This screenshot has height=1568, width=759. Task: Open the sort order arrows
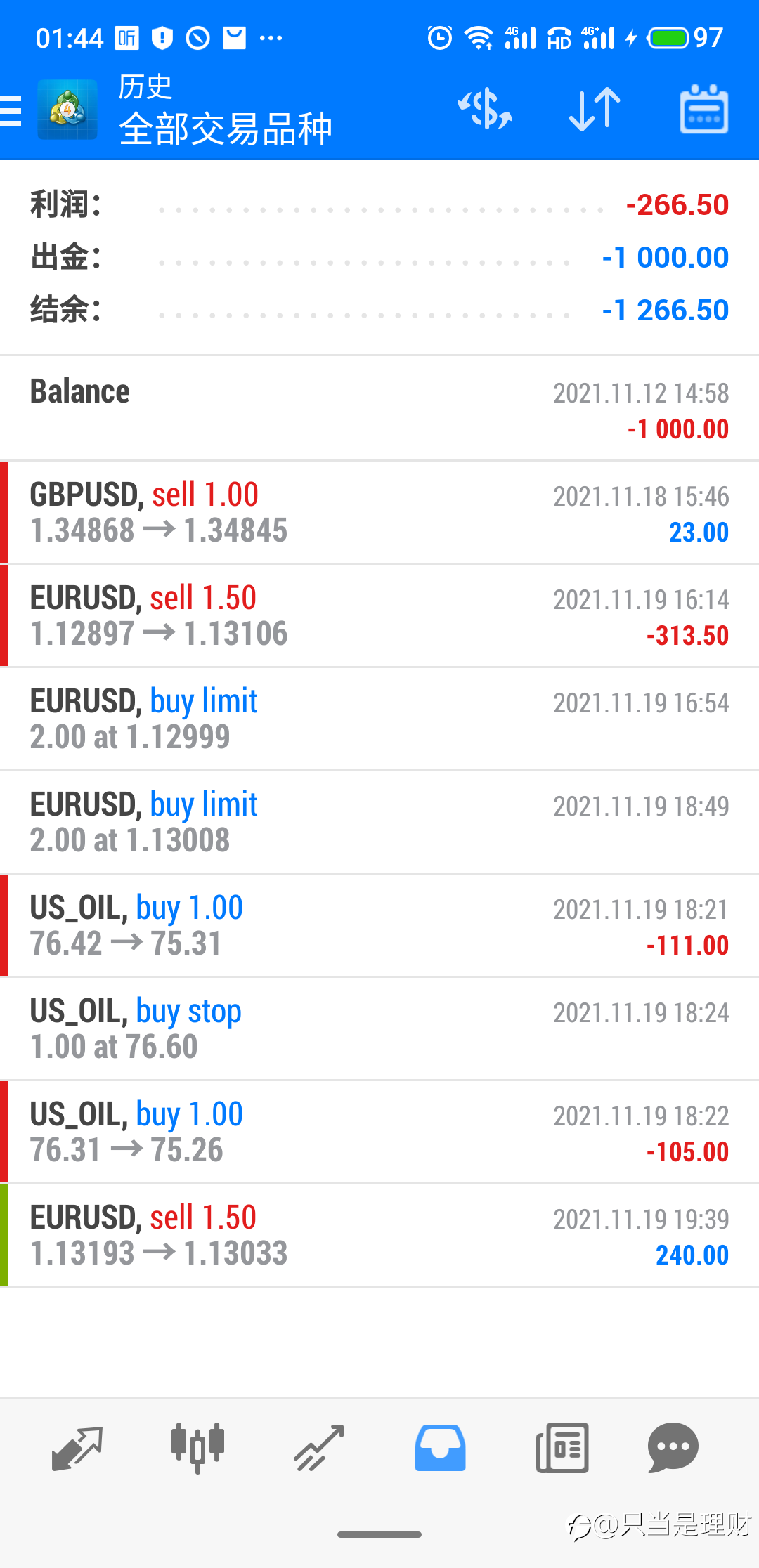tap(595, 110)
